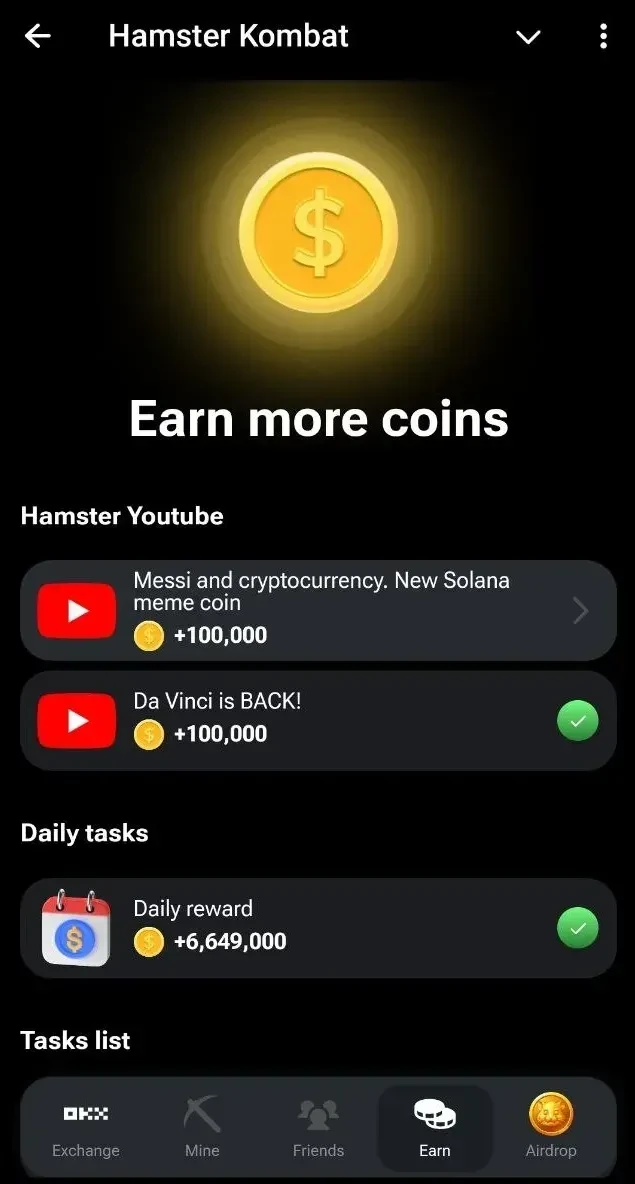
Task: Open the Daily reward task
Action: (x=318, y=928)
